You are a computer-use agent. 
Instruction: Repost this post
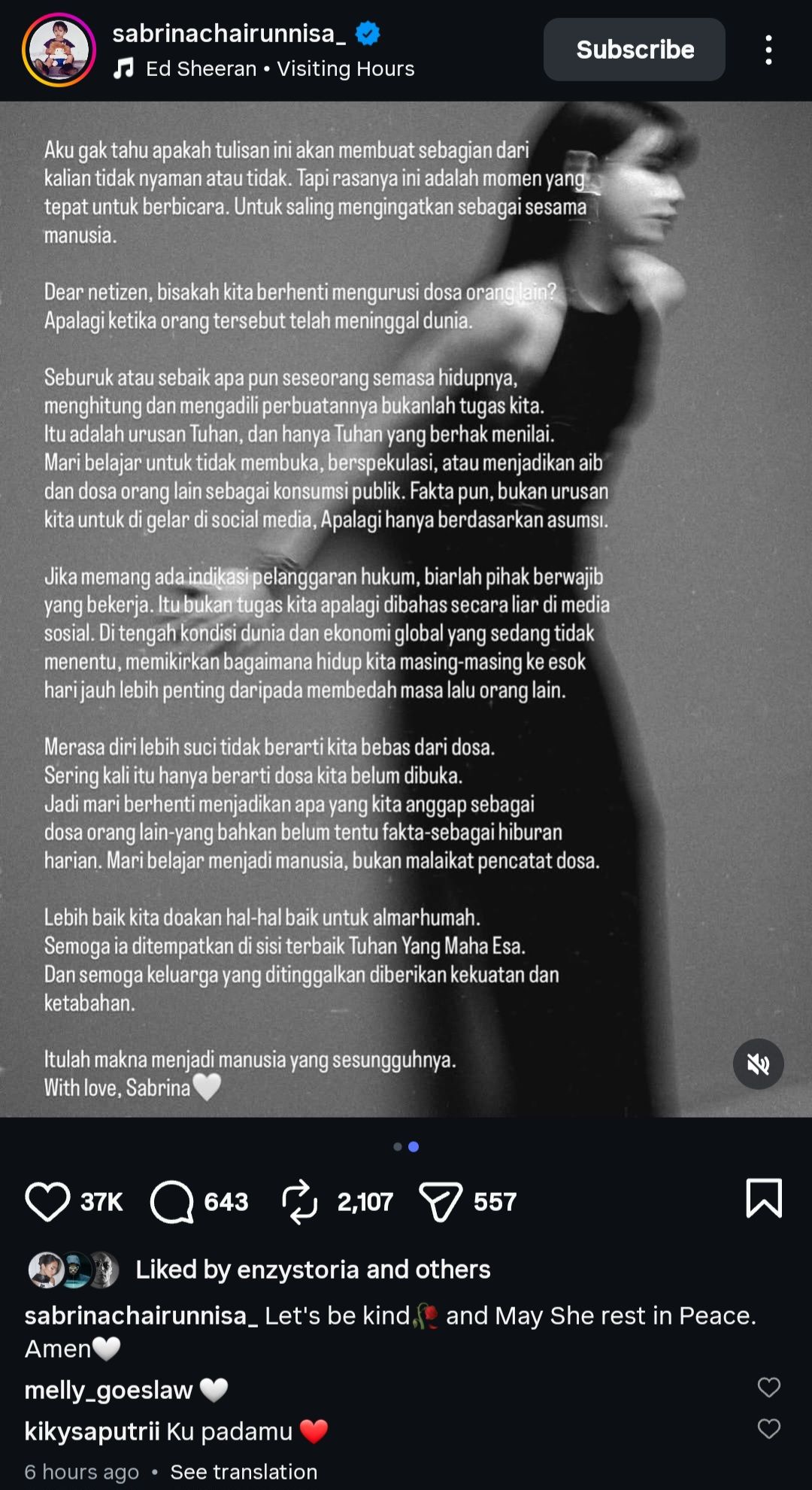click(299, 1201)
